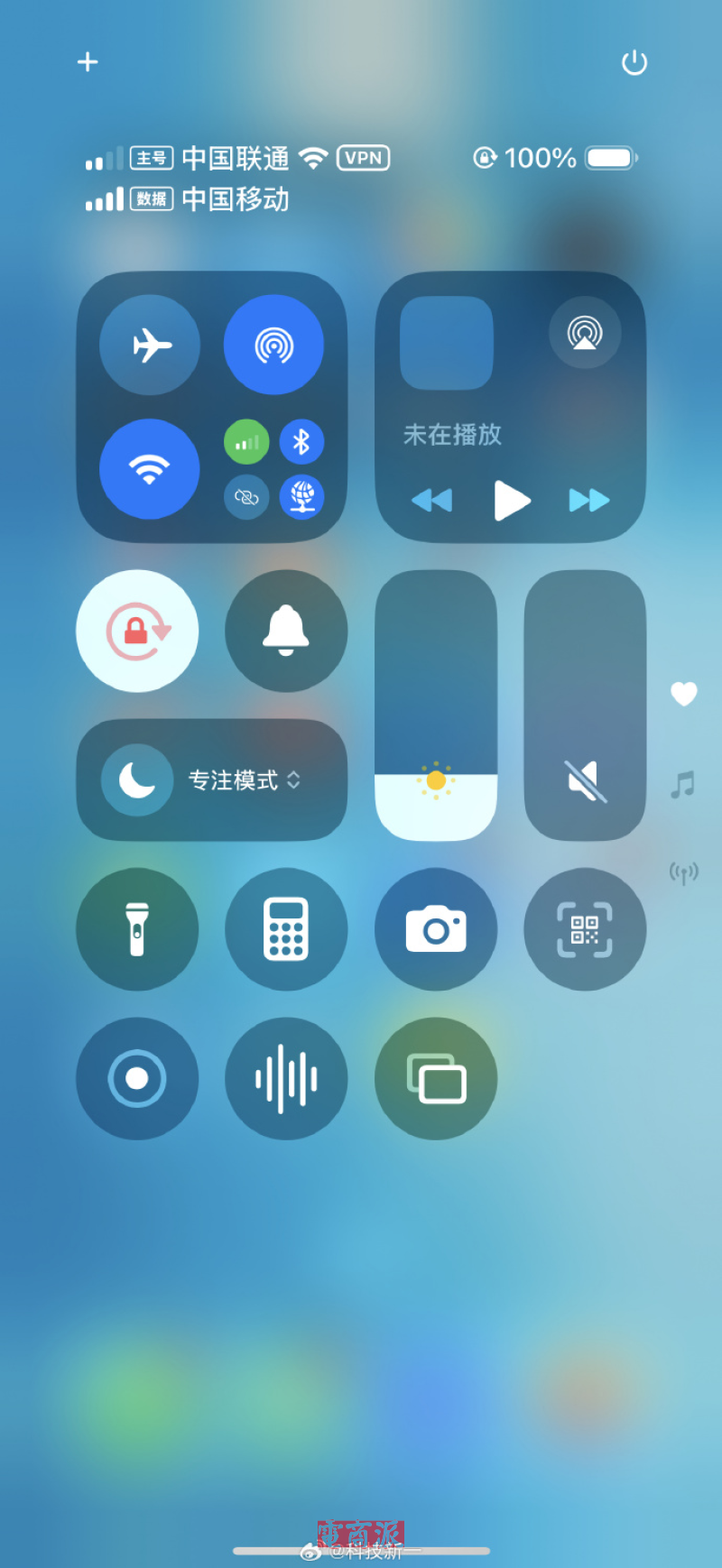The height and width of the screenshot is (1568, 722).
Task: Skip to the next track
Action: tap(588, 501)
